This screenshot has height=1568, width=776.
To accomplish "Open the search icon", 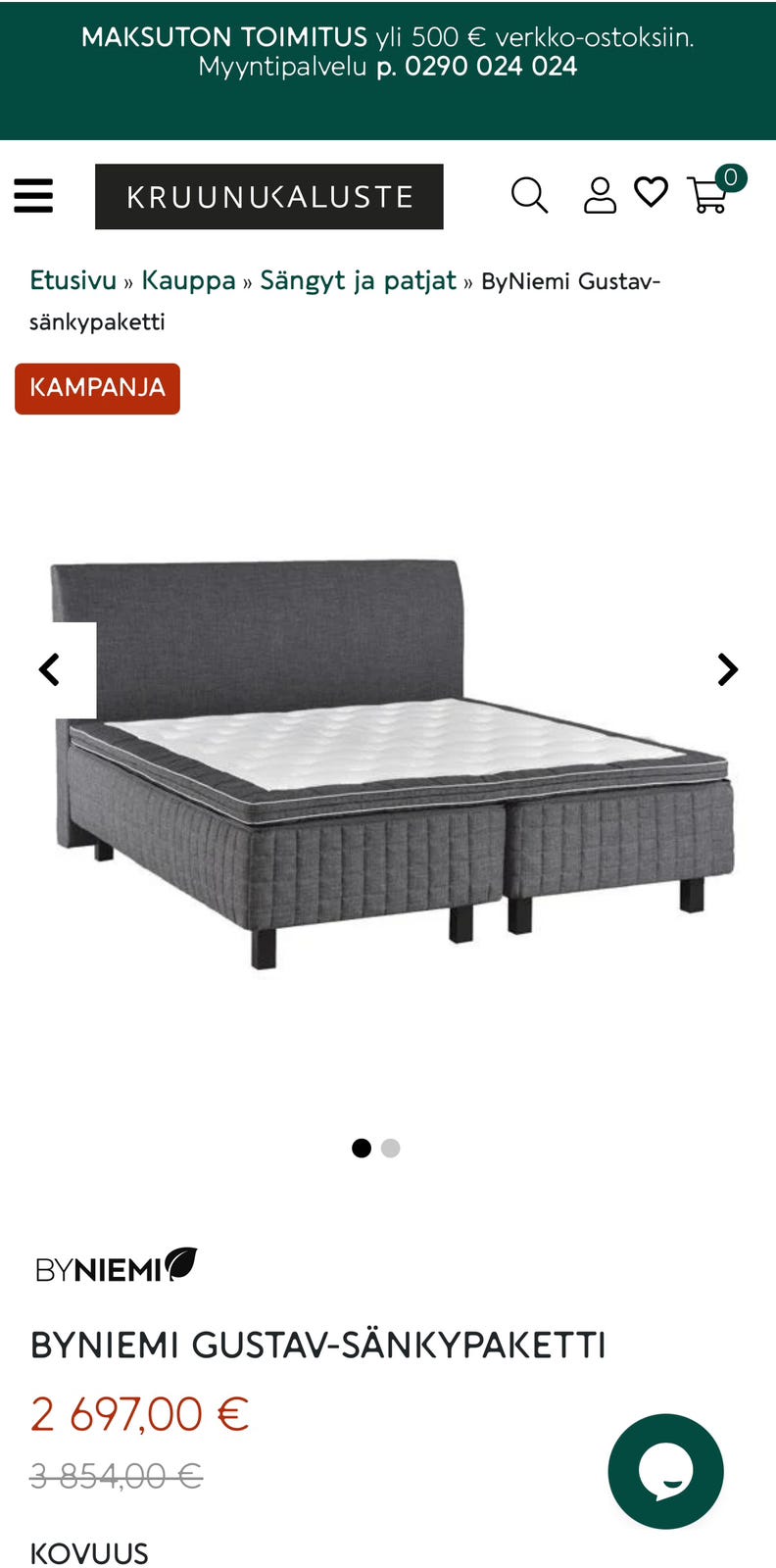I will pyautogui.click(x=529, y=195).
